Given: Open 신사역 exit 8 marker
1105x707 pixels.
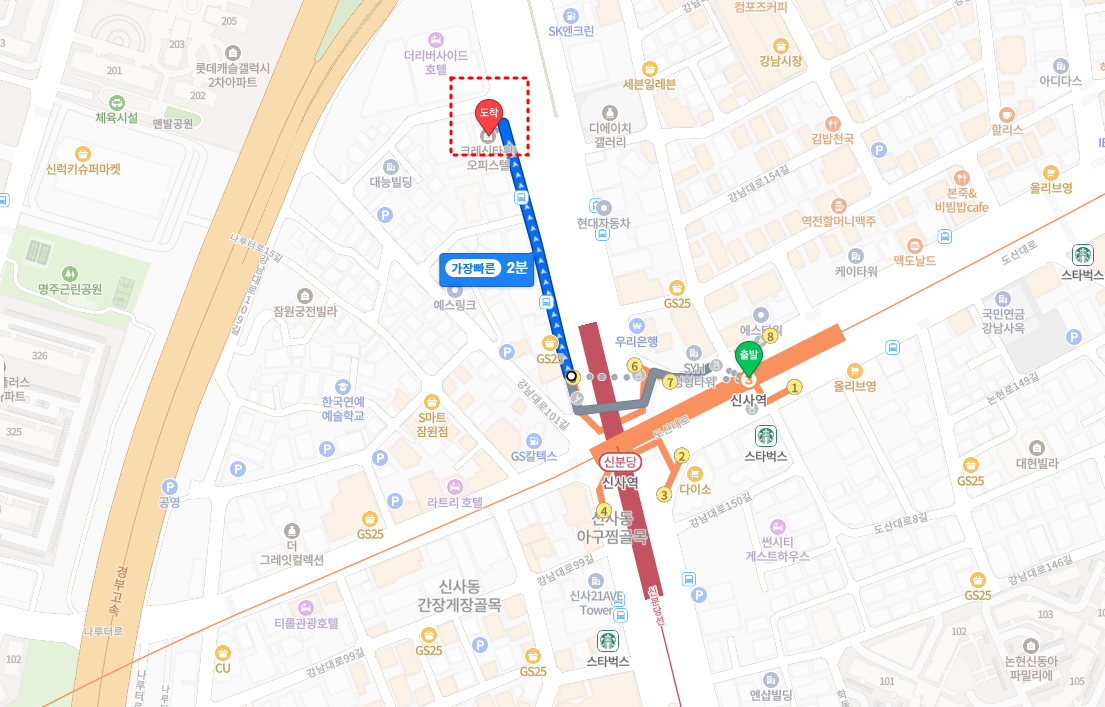Looking at the screenshot, I should (x=771, y=337).
